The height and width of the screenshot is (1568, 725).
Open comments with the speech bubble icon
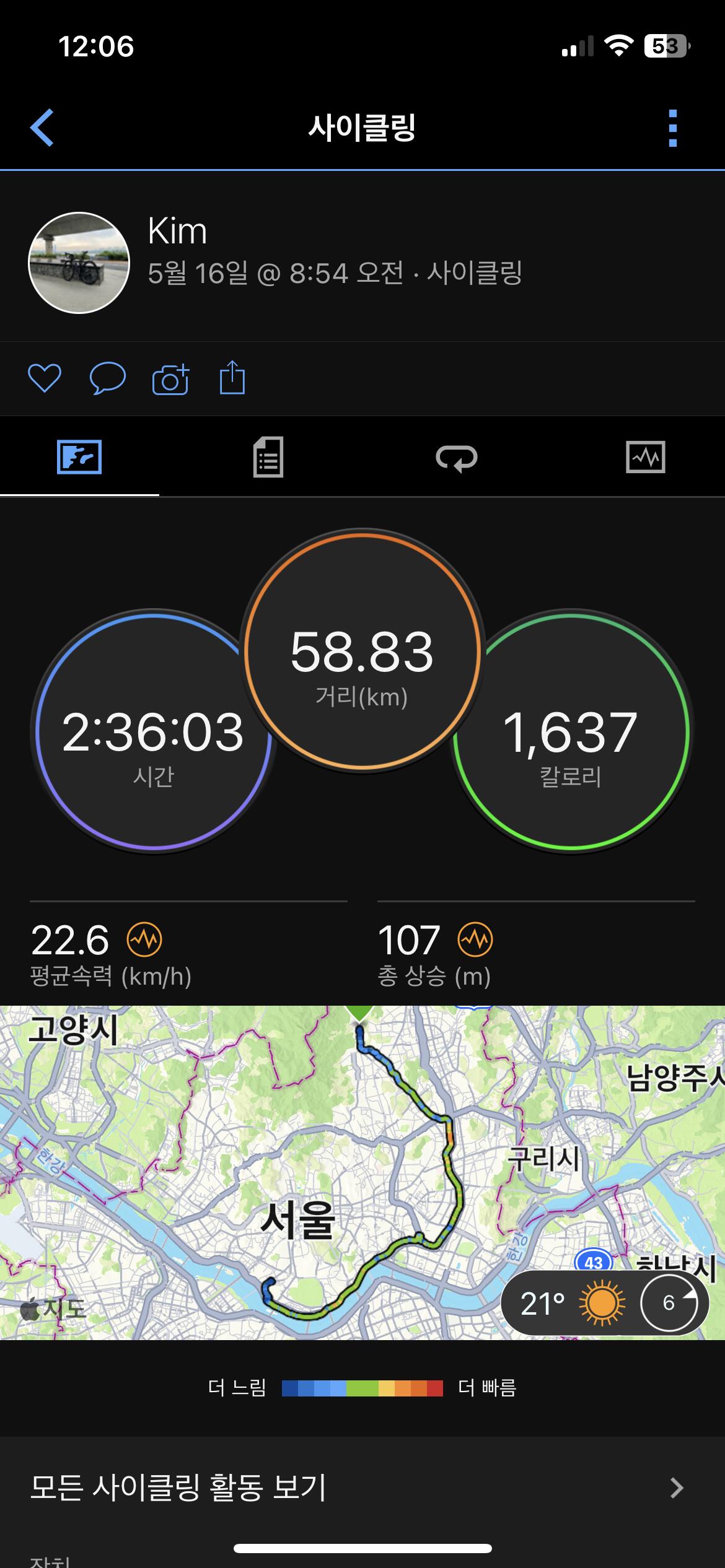107,378
